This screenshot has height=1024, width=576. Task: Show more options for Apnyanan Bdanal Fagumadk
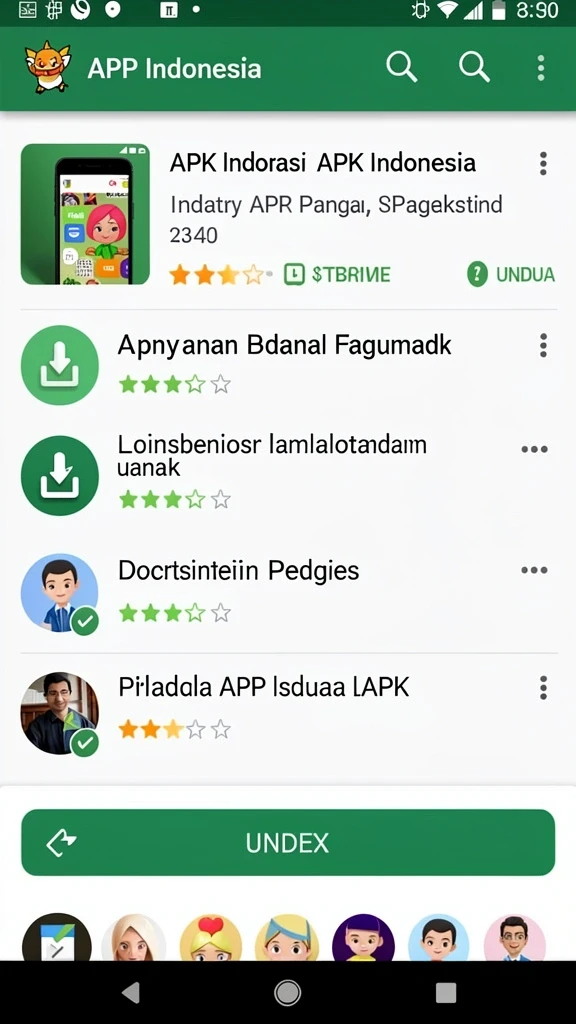coord(543,345)
